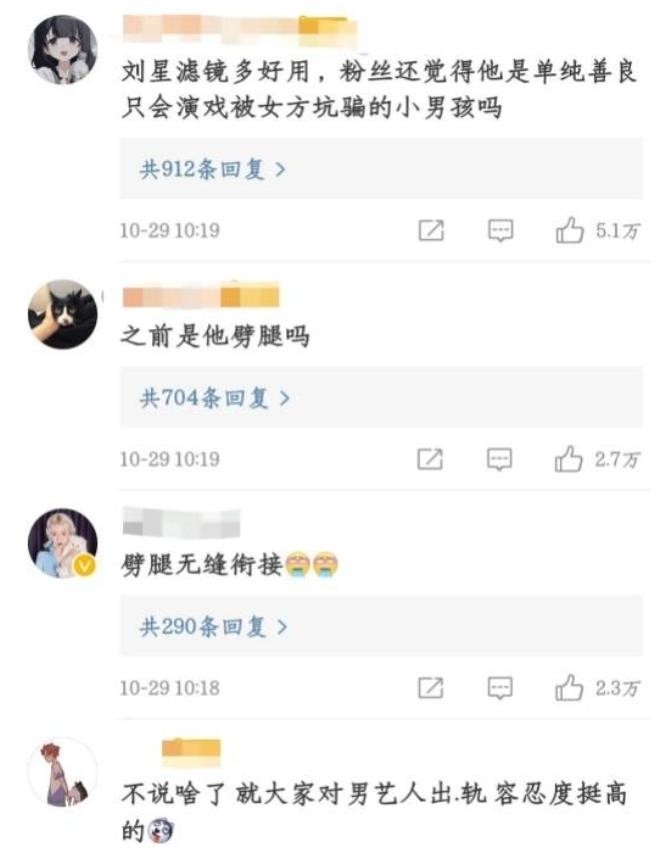Share the 刘星滤镜多好用 comment
The image size is (651, 852).
(x=430, y=231)
